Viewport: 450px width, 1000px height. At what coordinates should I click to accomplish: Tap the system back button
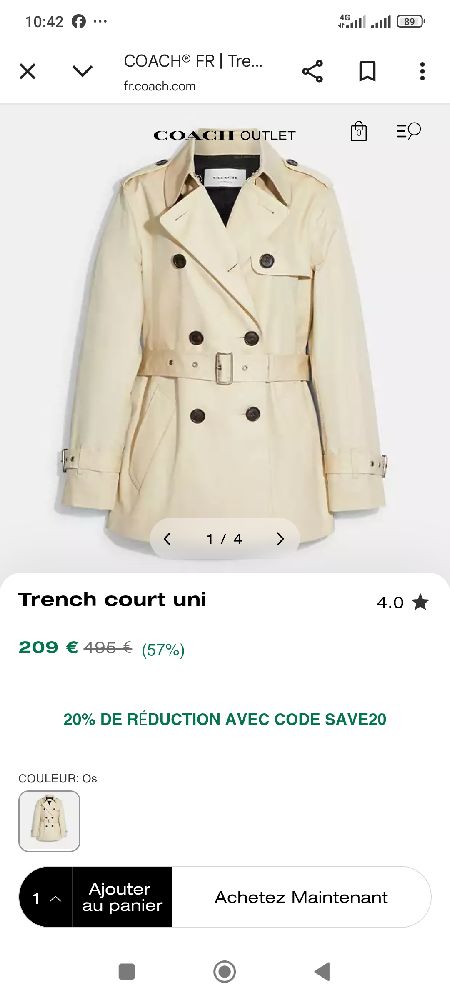pos(323,972)
